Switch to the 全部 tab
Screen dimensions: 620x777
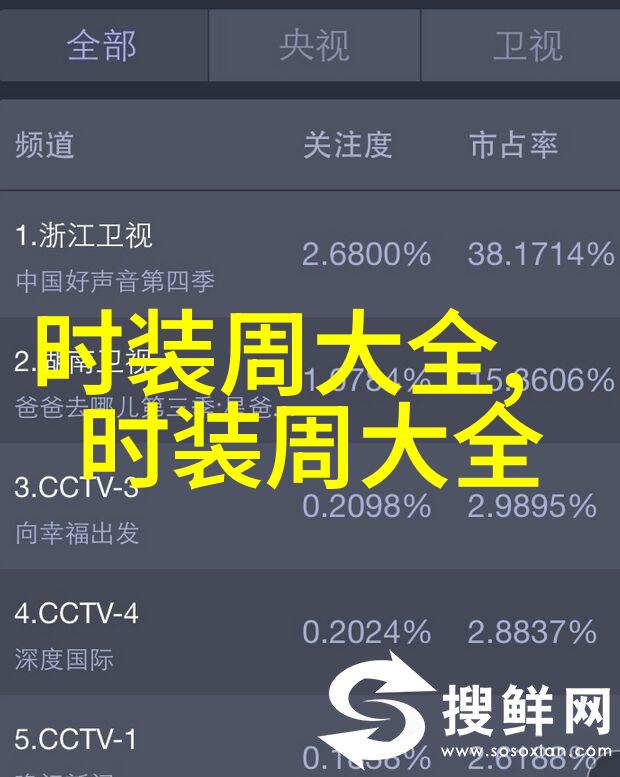pyautogui.click(x=102, y=44)
